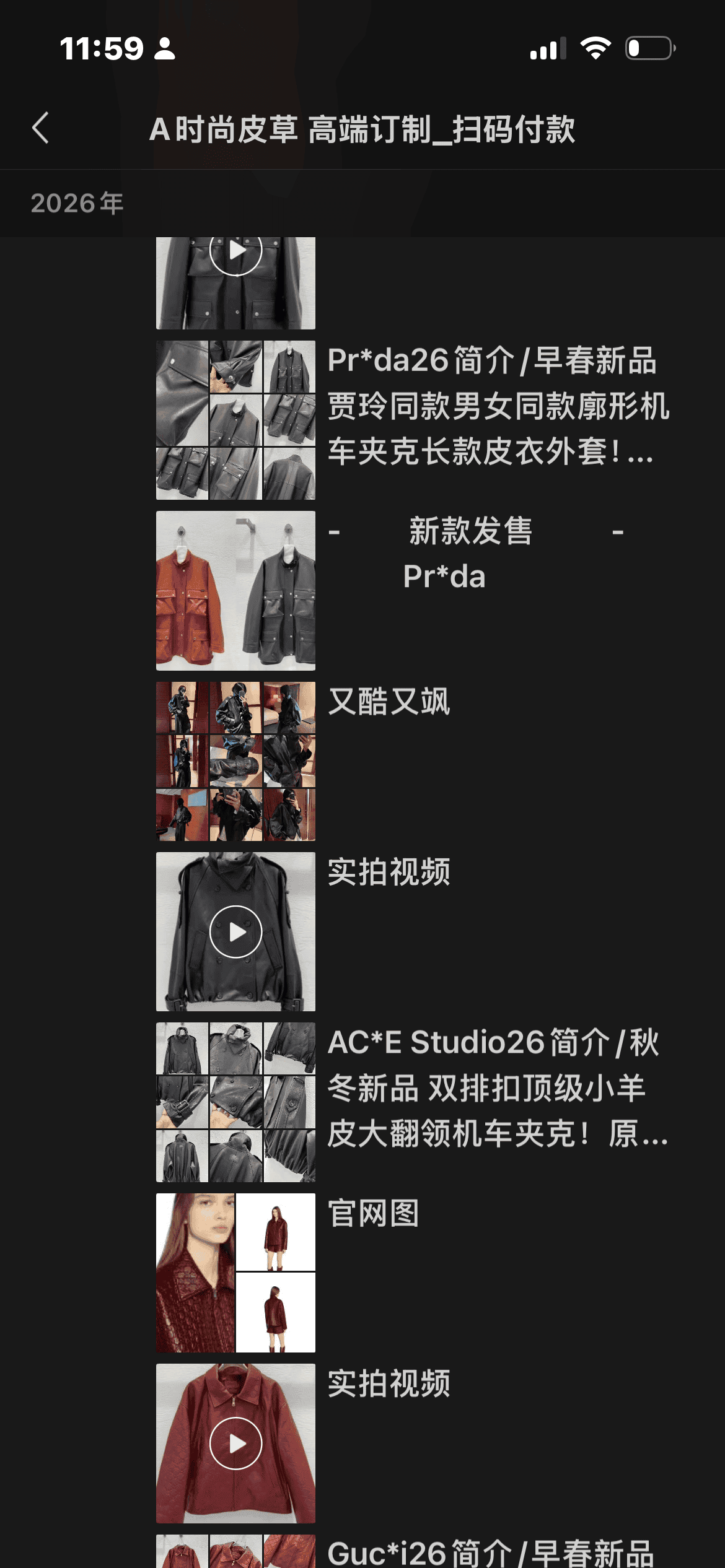Play the red jacket 实拍视频 video
The height and width of the screenshot is (1568, 725).
[235, 1443]
